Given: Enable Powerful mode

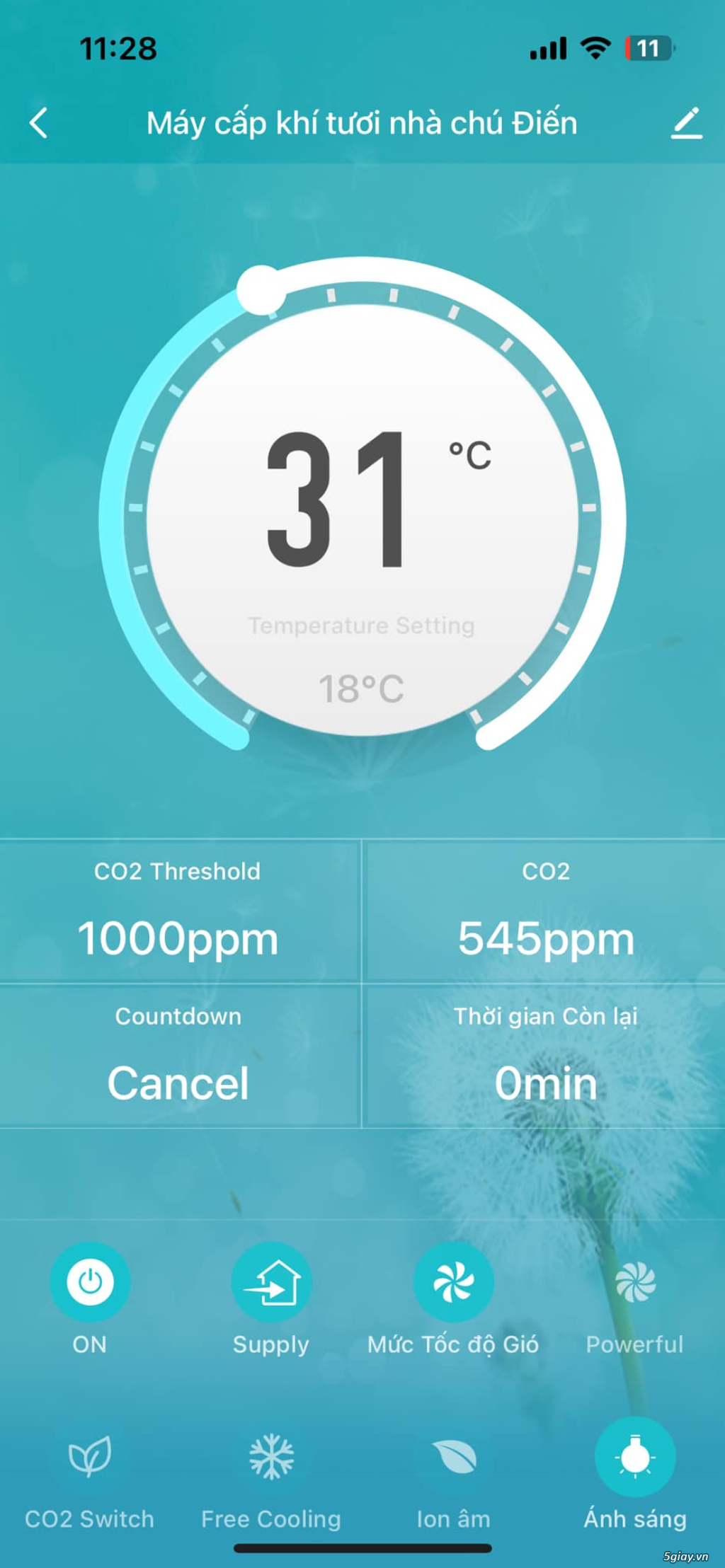Looking at the screenshot, I should click(635, 1282).
